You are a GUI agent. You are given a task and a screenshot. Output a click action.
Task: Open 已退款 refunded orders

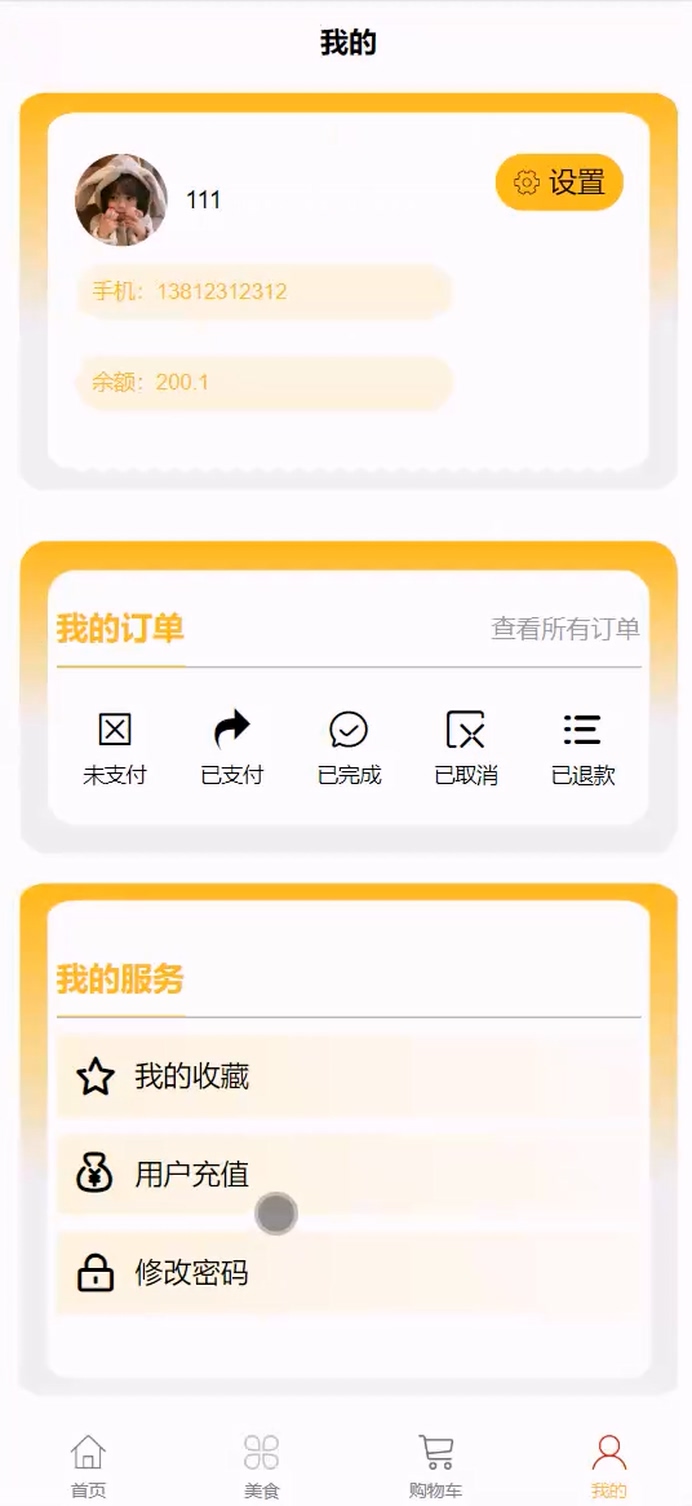click(583, 747)
